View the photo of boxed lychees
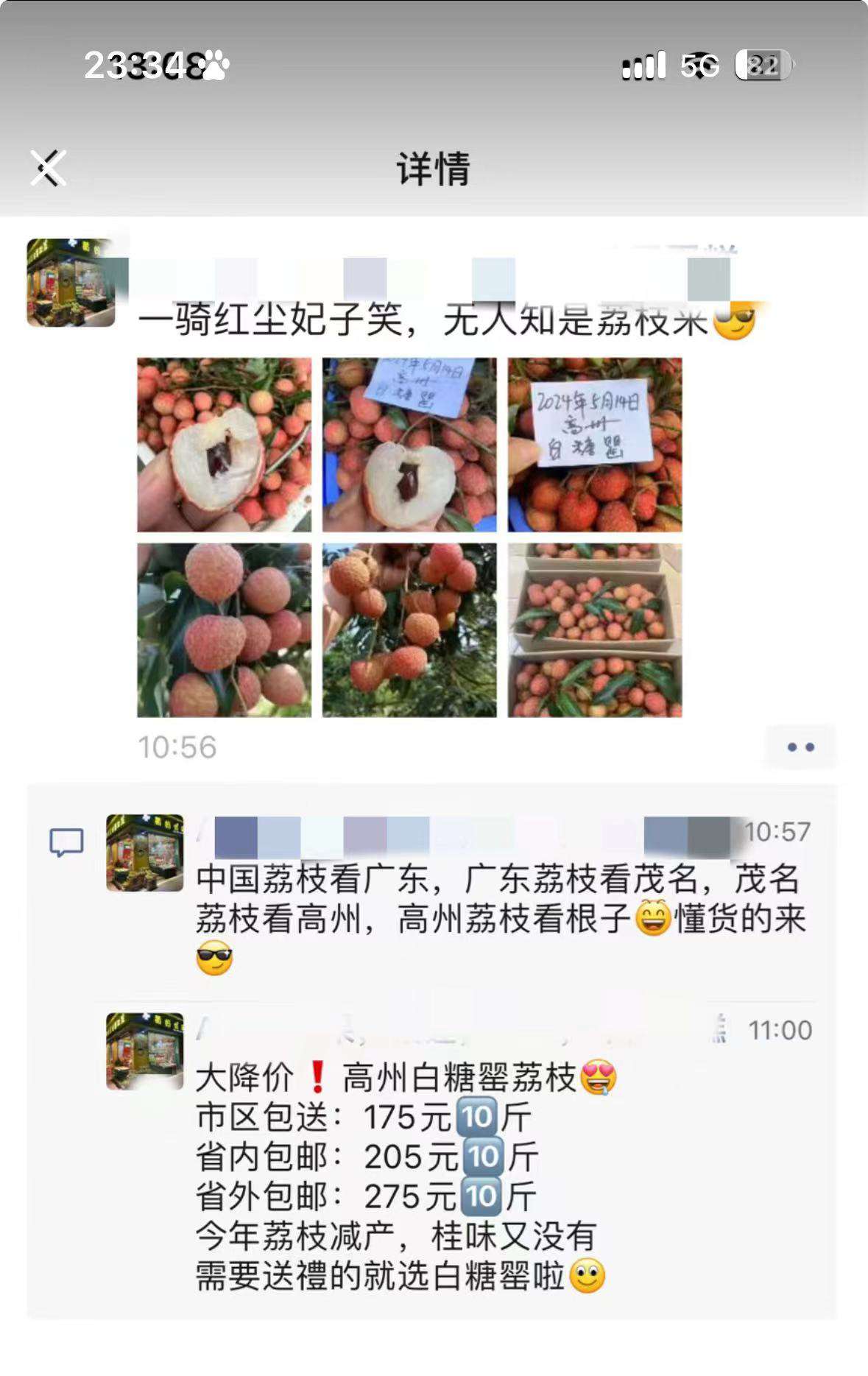This screenshot has height=1376, width=868. point(594,630)
